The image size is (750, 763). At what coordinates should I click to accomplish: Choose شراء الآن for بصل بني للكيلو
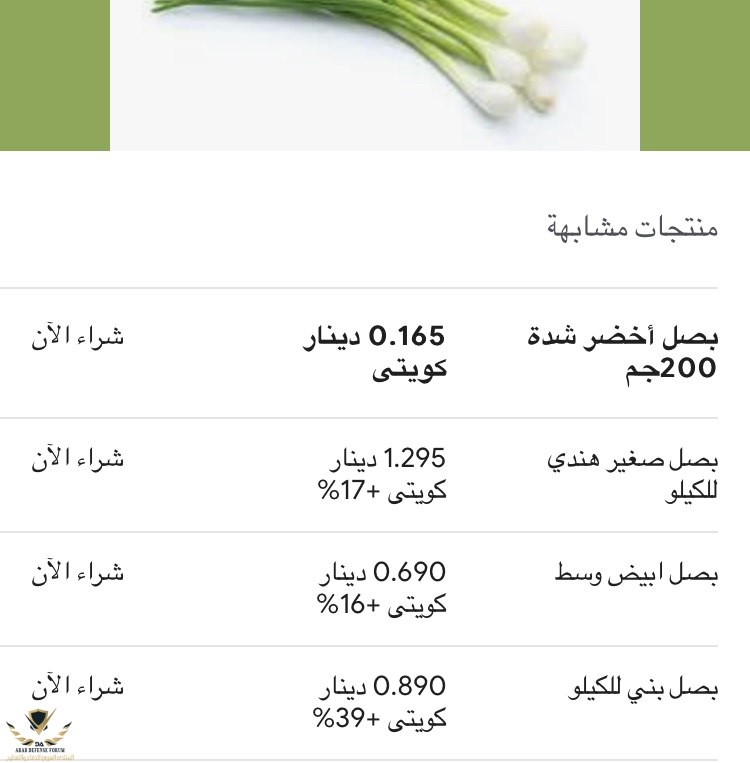(x=78, y=686)
